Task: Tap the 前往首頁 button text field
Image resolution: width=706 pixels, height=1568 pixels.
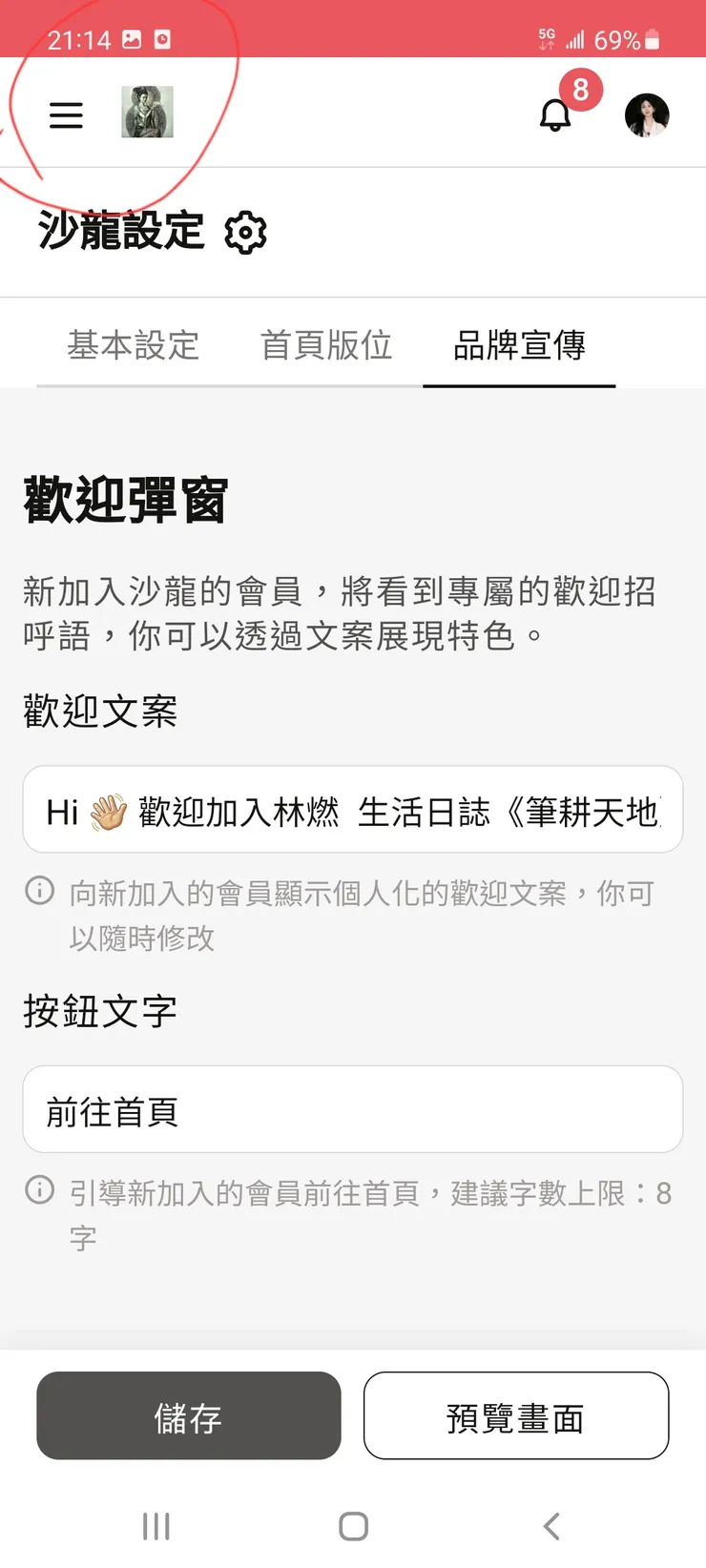Action: (353, 1109)
